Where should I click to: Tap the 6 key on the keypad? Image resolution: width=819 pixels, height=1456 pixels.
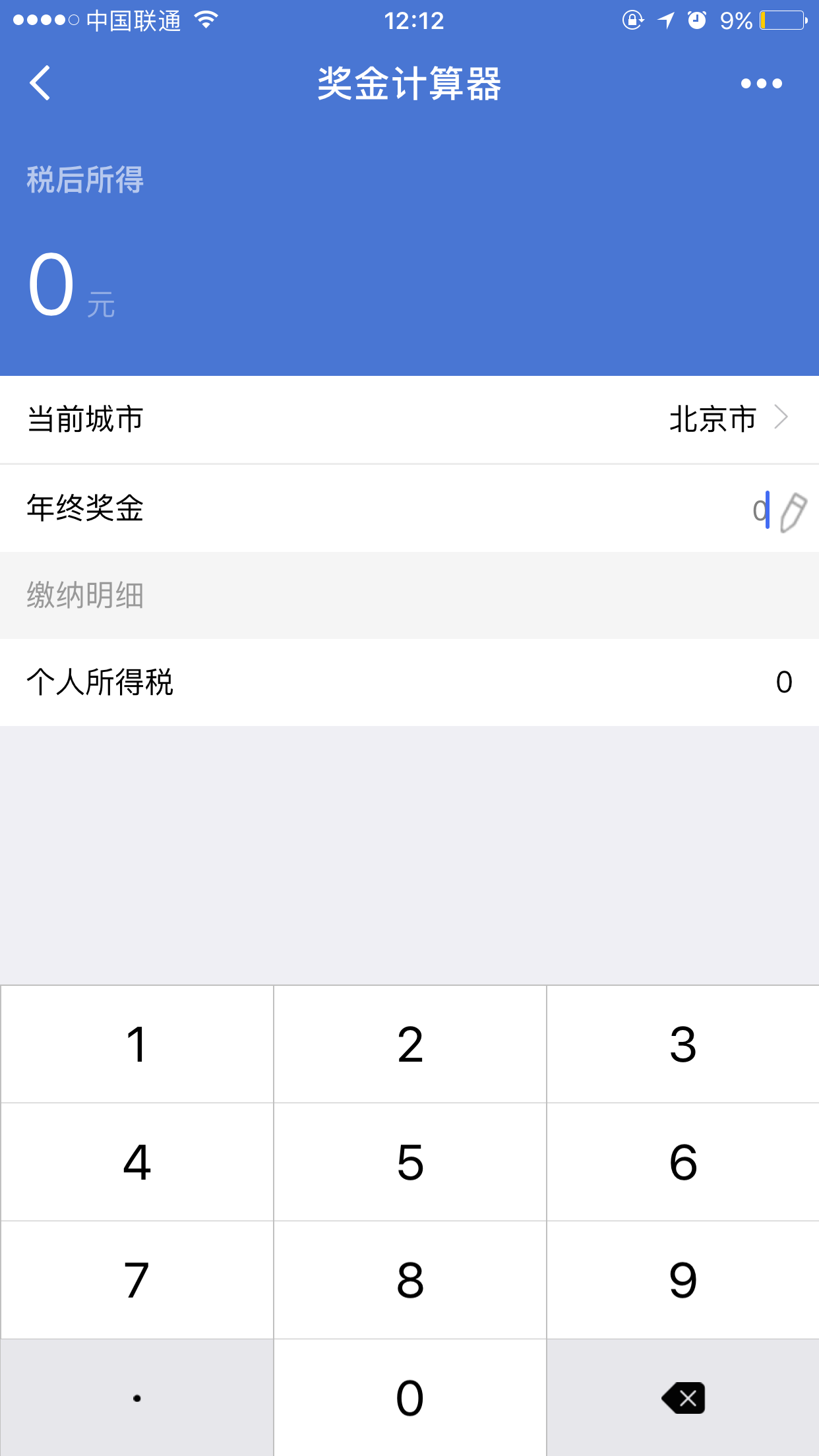point(682,1162)
